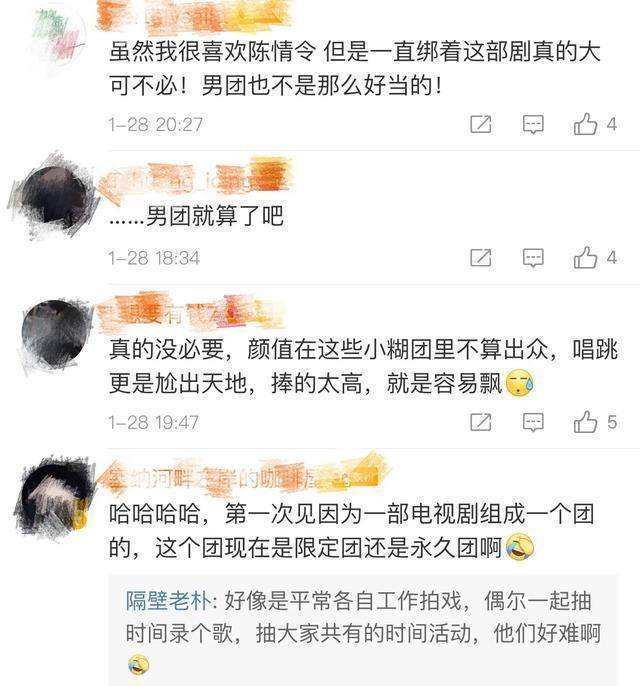Open reply box for the 1-28 19:47 comment
Image resolution: width=640 pixels, height=686 pixels.
coord(534,423)
